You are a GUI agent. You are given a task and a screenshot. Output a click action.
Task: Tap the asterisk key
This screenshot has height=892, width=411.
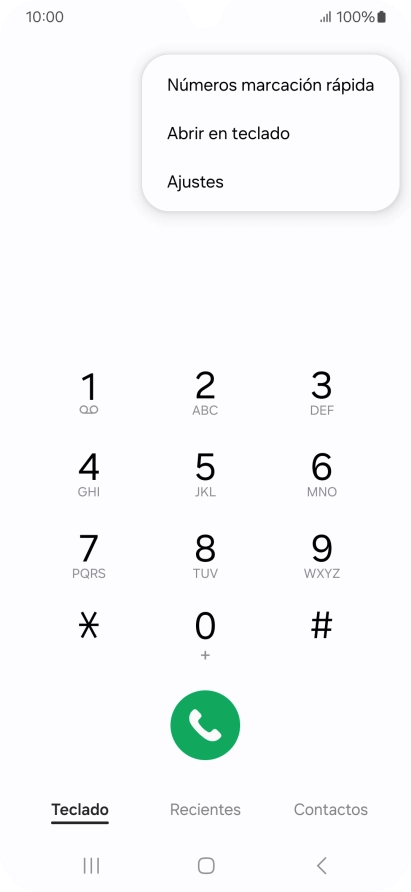(x=89, y=627)
